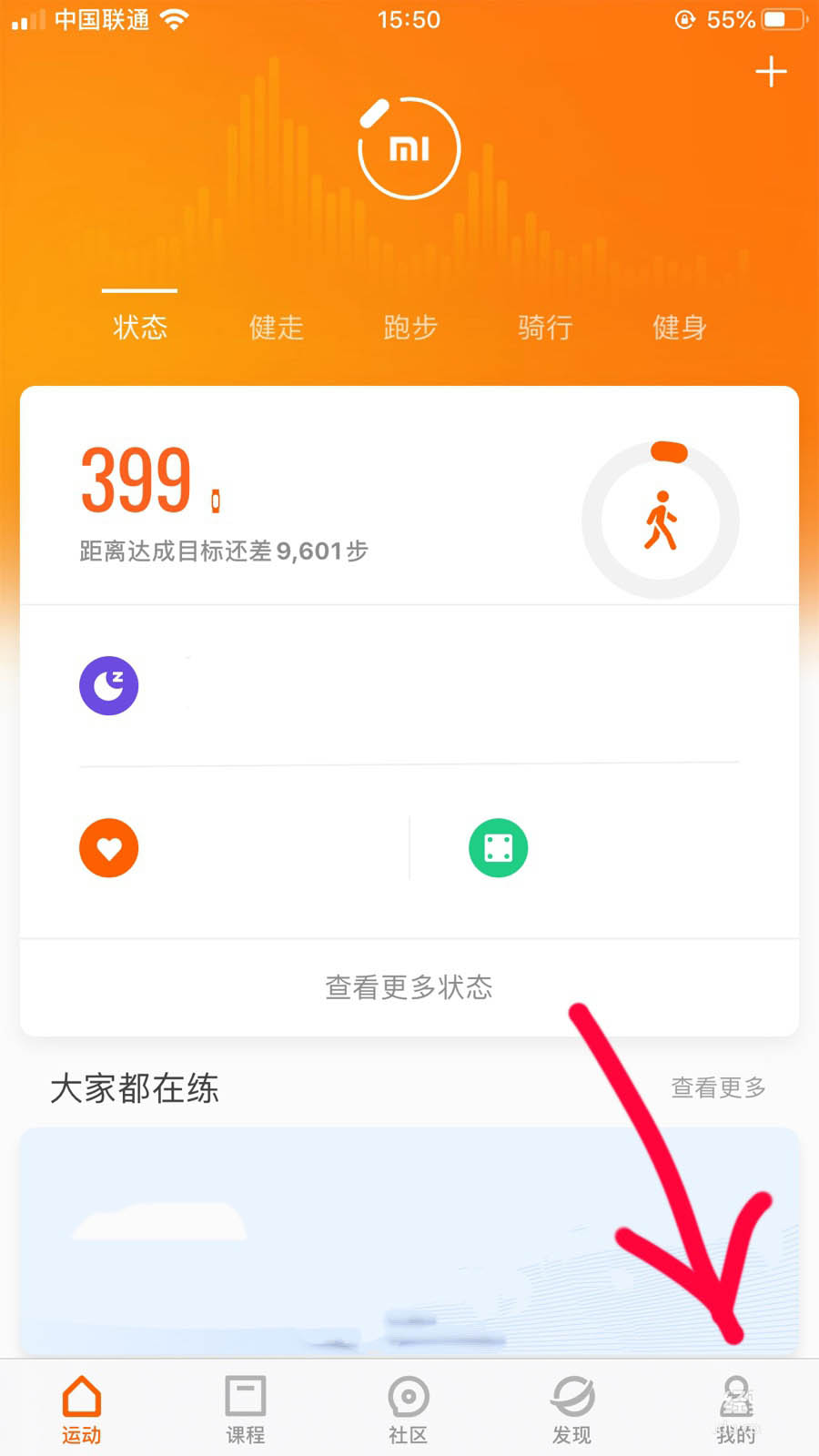Tap the plus icon to add device
The height and width of the screenshot is (1456, 819).
click(x=771, y=72)
